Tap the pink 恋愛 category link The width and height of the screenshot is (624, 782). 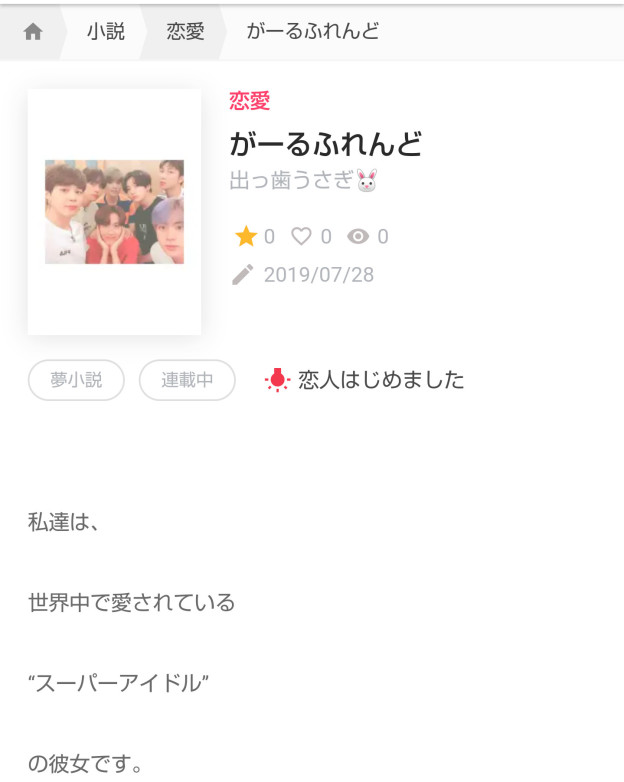[x=249, y=101]
